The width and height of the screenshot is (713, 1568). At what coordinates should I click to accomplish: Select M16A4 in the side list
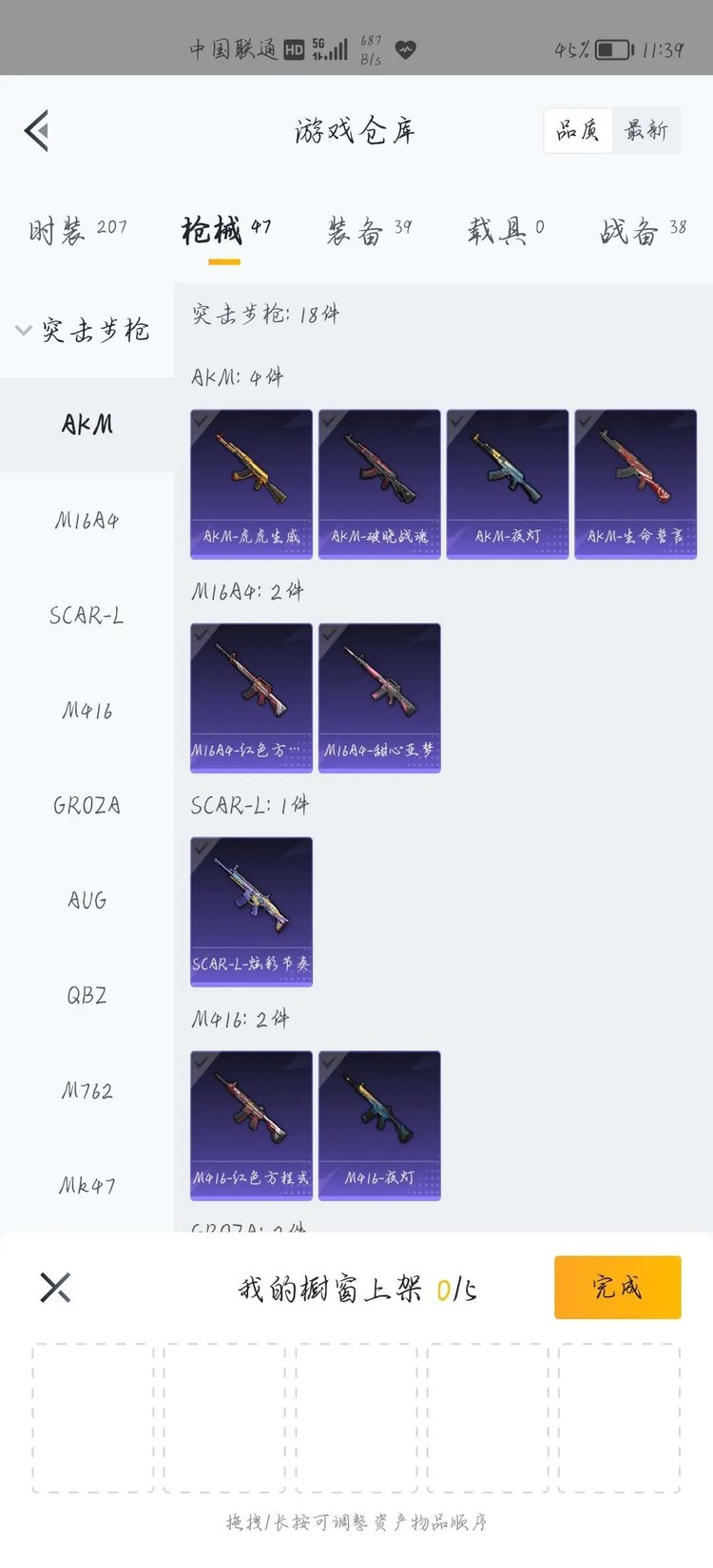(87, 520)
